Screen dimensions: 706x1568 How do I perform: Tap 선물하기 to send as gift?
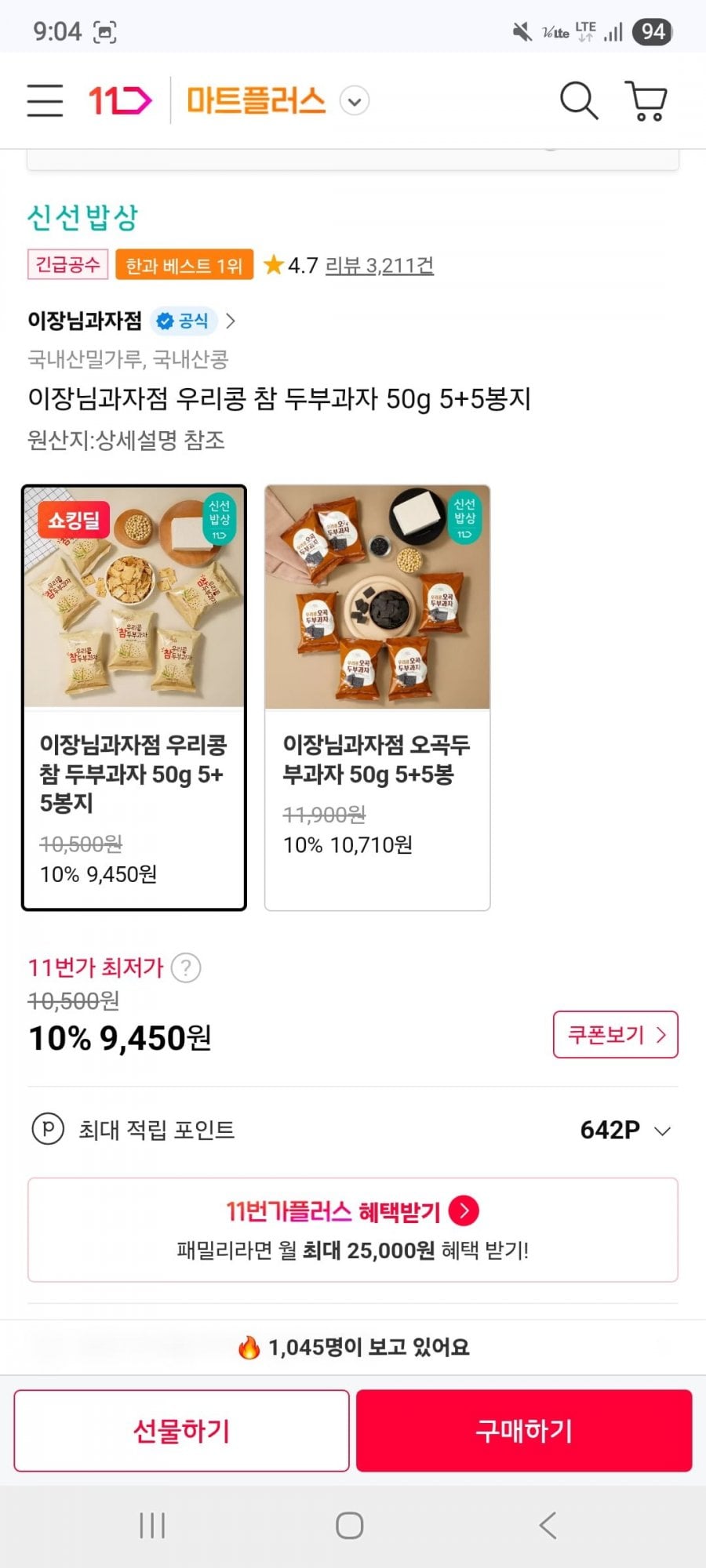(181, 1431)
